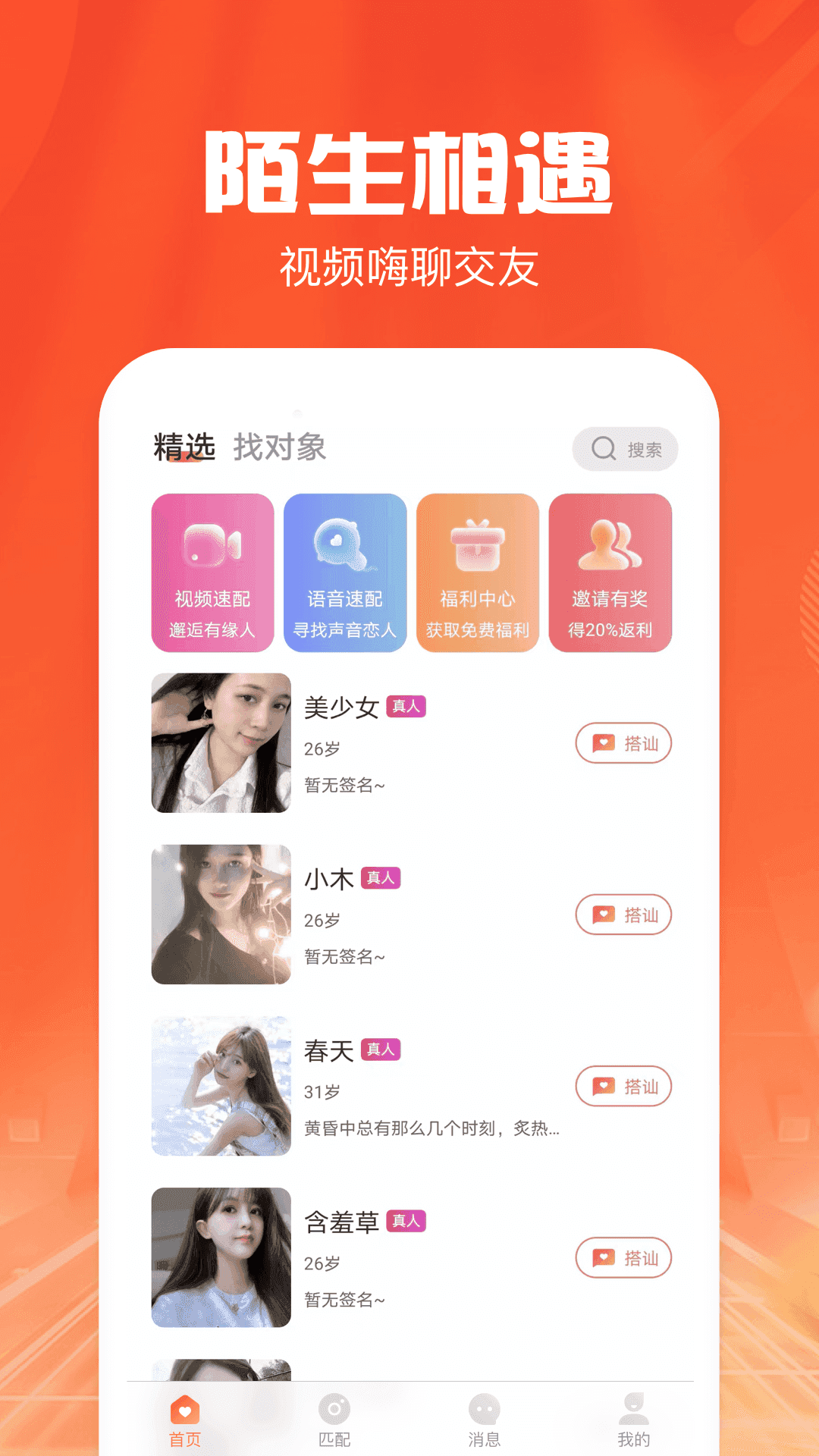Open 含羞草's profile photo
819x1456 pixels.
219,1257
